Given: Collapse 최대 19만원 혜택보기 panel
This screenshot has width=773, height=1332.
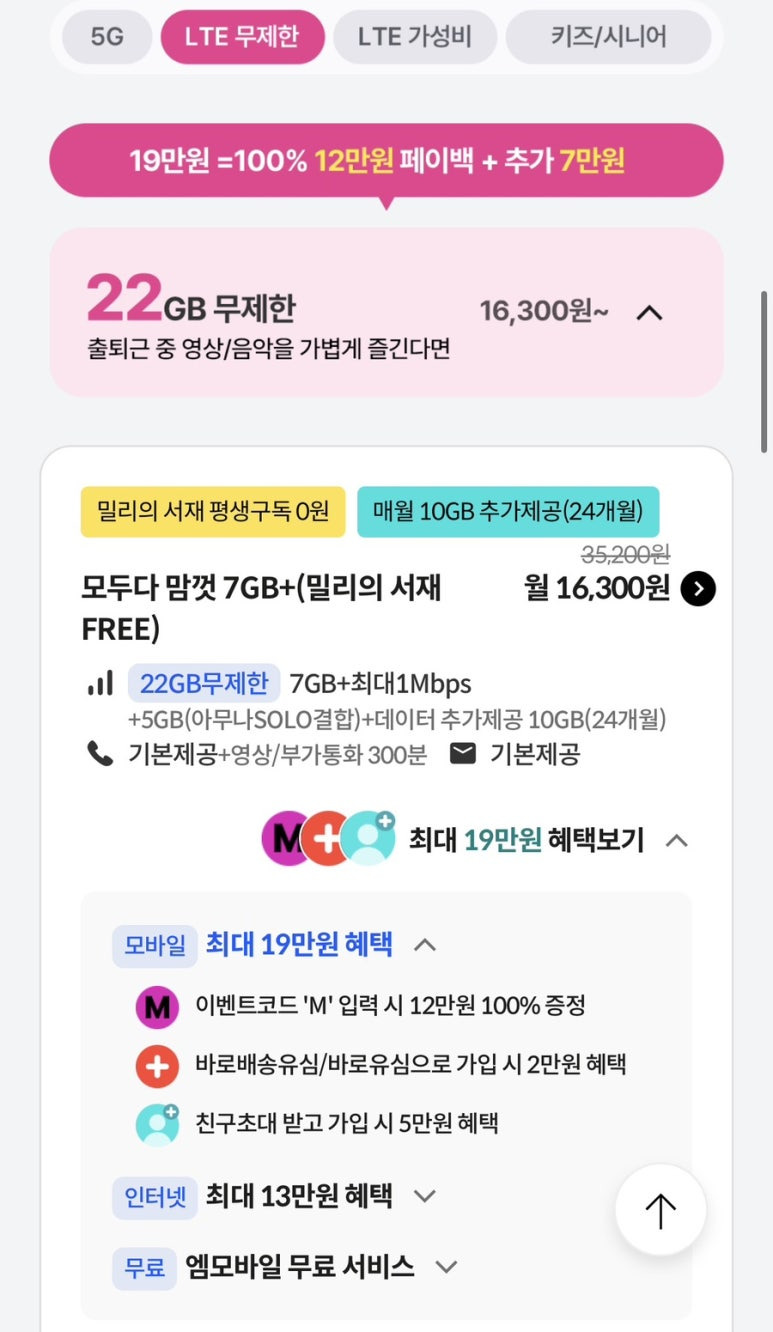Looking at the screenshot, I should point(678,840).
